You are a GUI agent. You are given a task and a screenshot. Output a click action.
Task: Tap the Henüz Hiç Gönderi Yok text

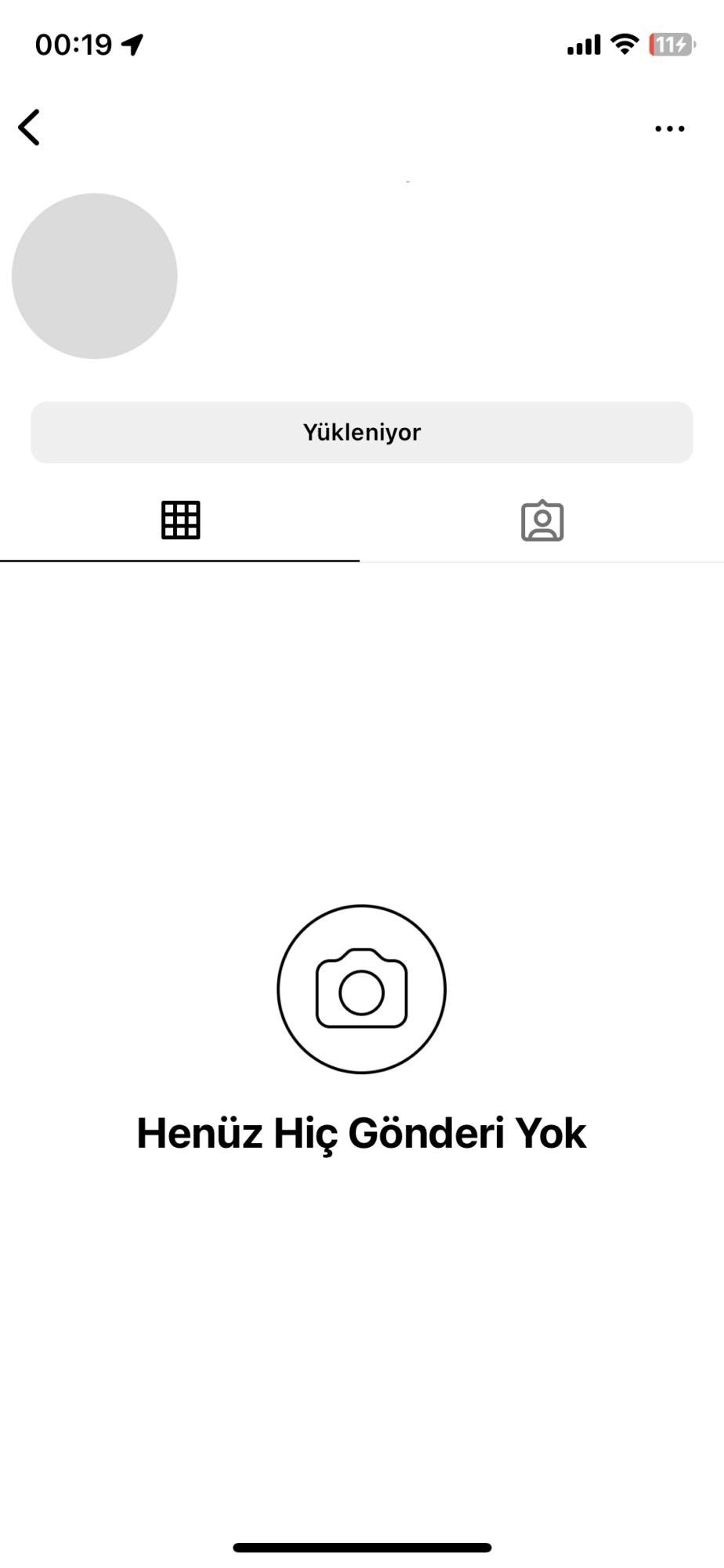point(361,1131)
